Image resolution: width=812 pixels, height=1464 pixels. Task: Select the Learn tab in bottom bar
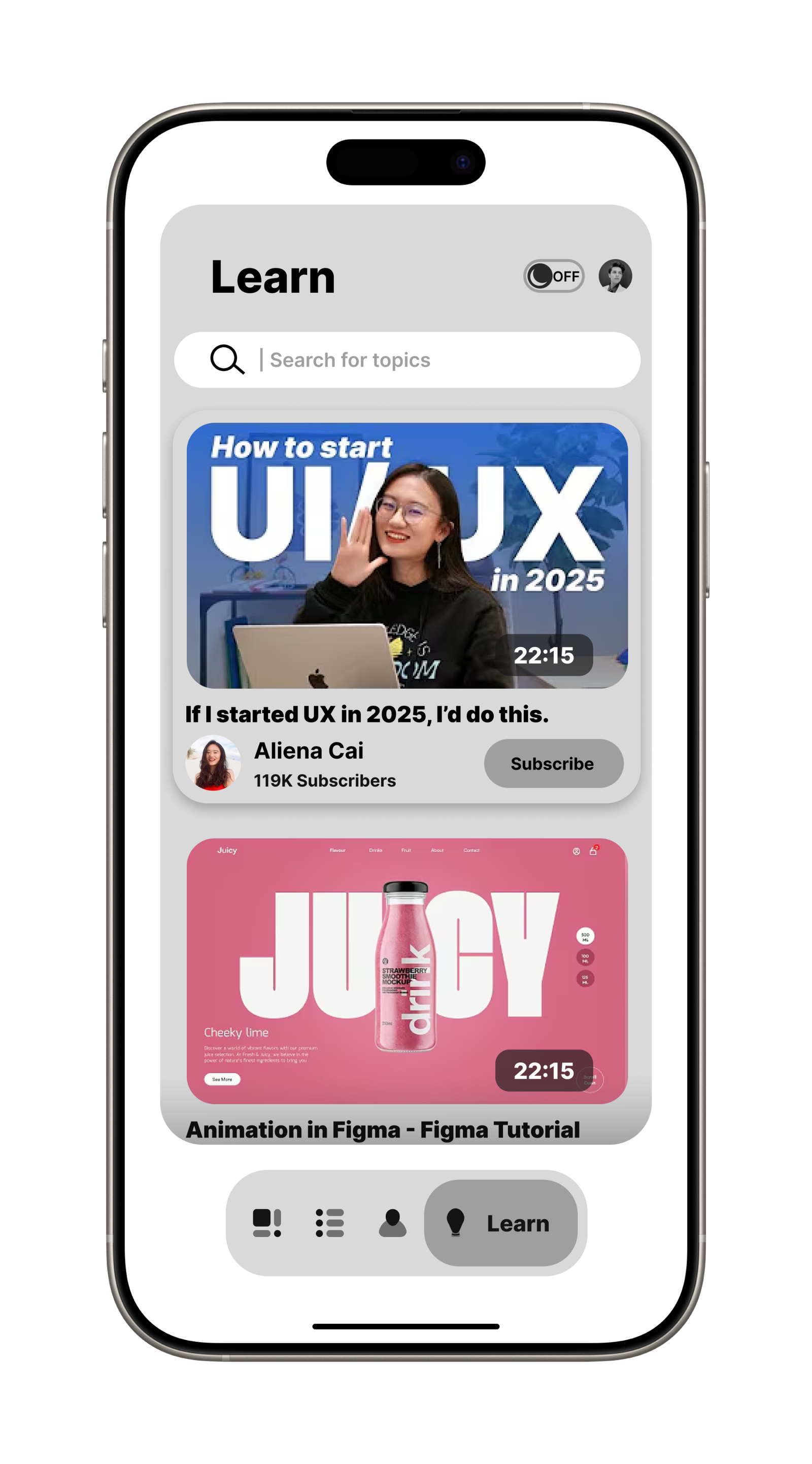(500, 1222)
